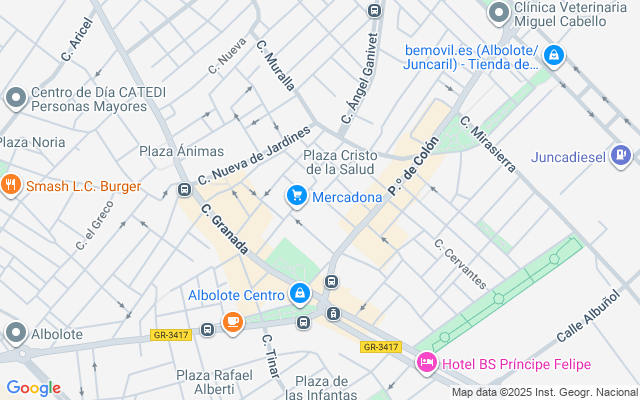The width and height of the screenshot is (640, 400).
Task: Select the Smash L.C. Burger restaurant pin
Action: click(x=11, y=184)
